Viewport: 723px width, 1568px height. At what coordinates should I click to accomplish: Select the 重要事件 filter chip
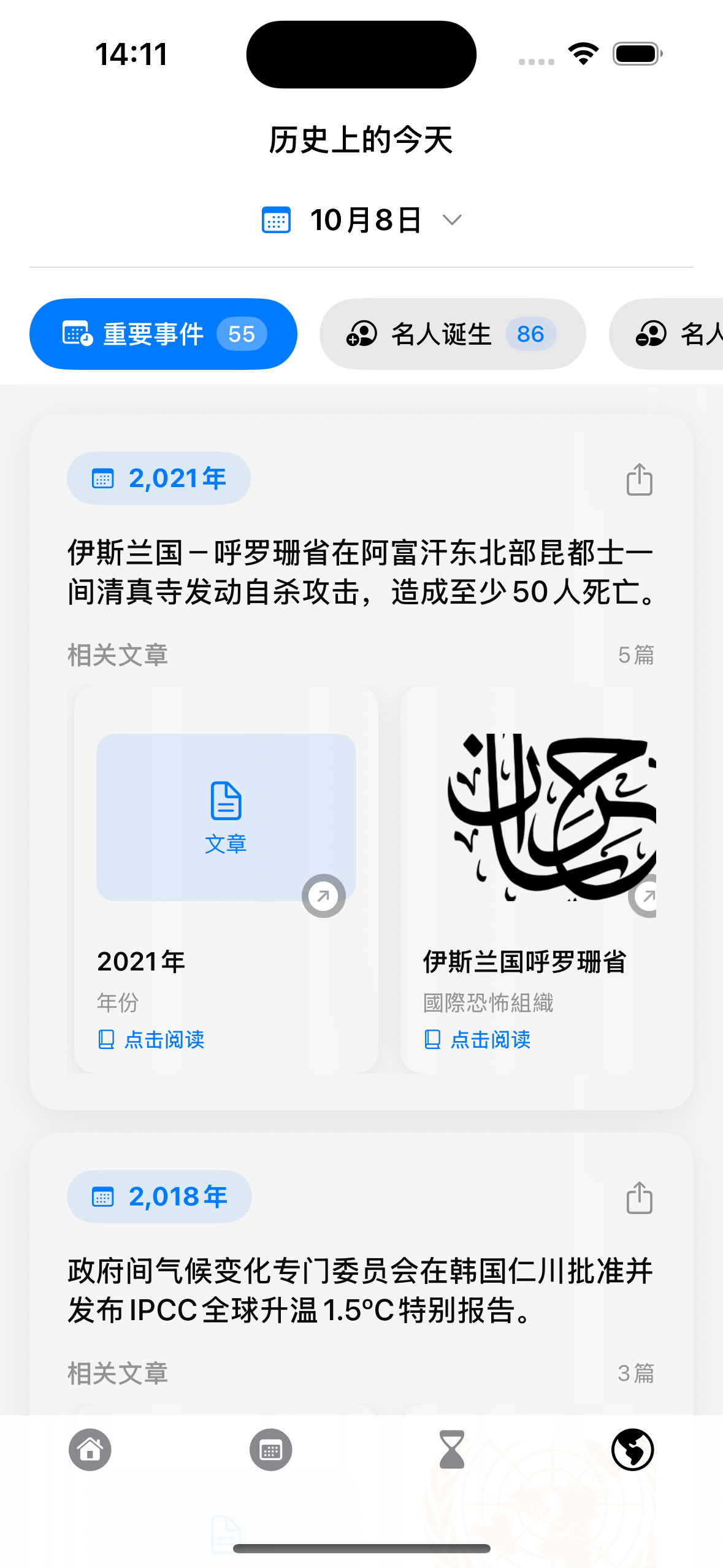click(x=163, y=334)
